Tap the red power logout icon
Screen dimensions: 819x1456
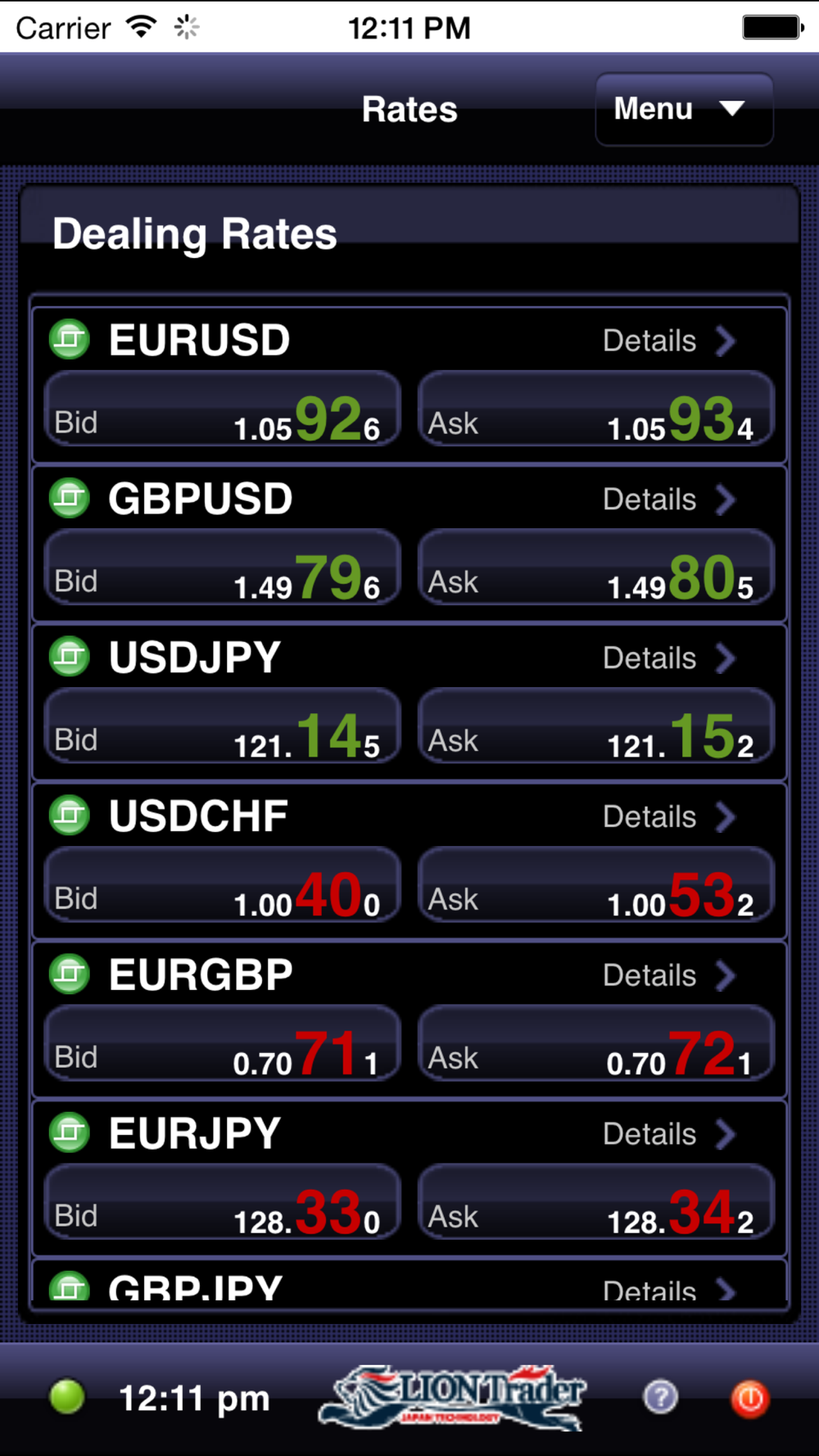coord(749,1398)
